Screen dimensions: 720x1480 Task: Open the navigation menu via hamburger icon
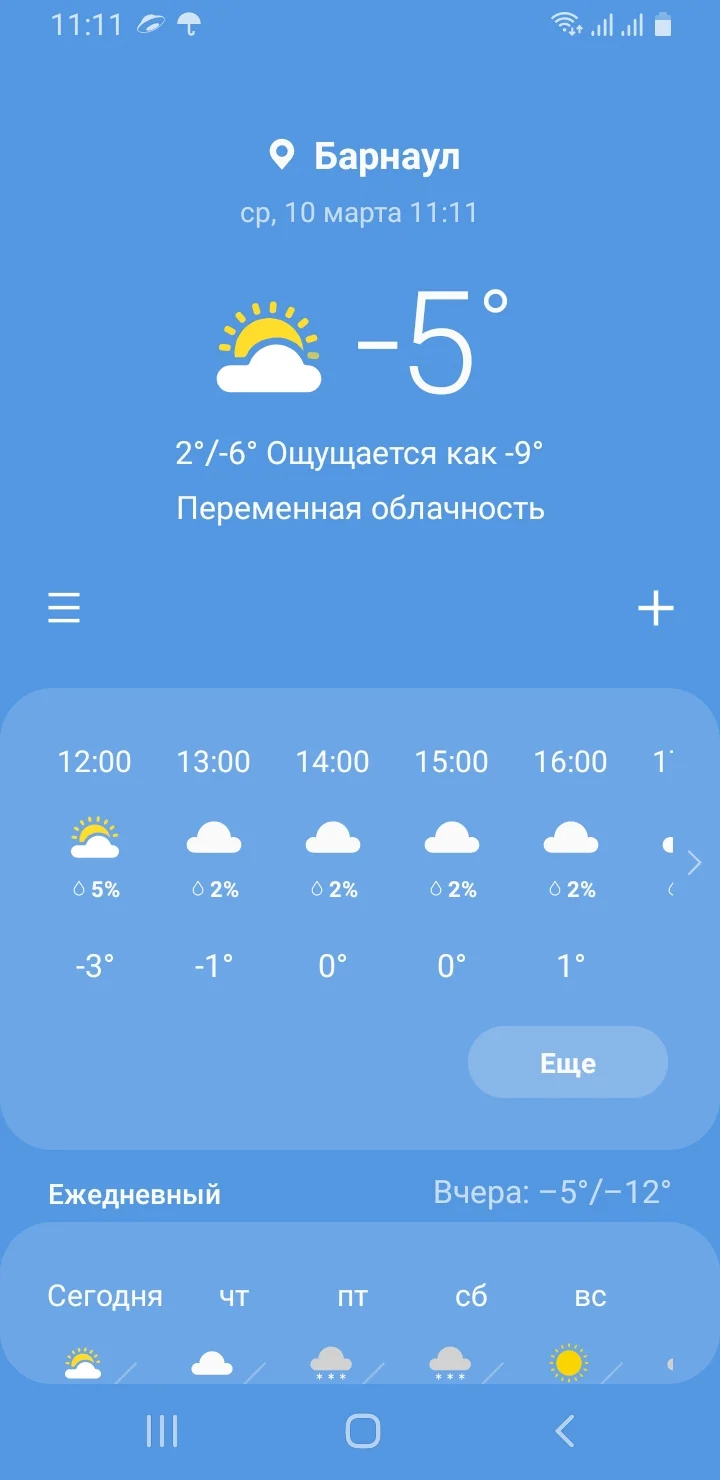click(x=64, y=607)
